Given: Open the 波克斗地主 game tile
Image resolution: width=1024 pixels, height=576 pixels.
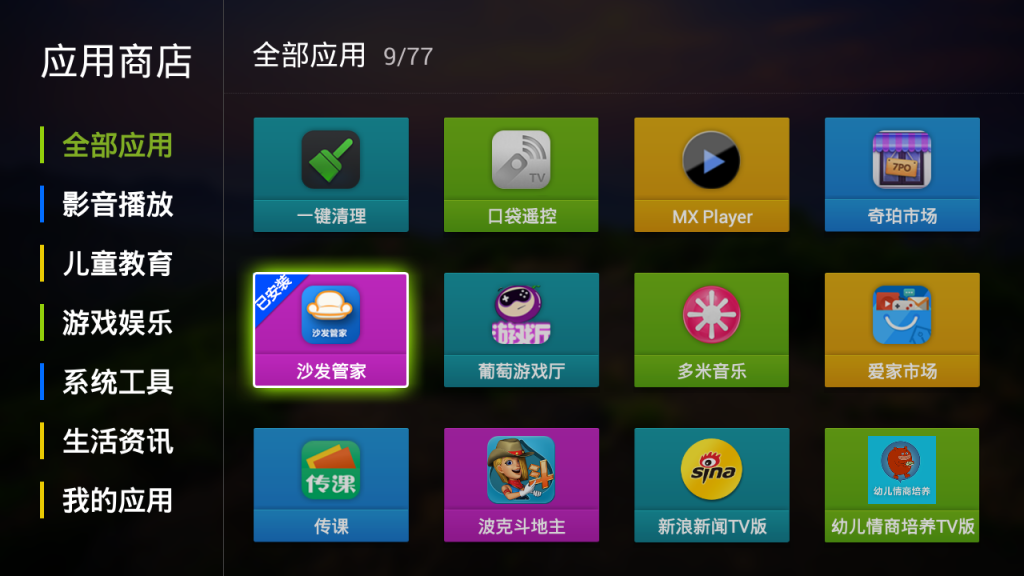Looking at the screenshot, I should click(521, 484).
